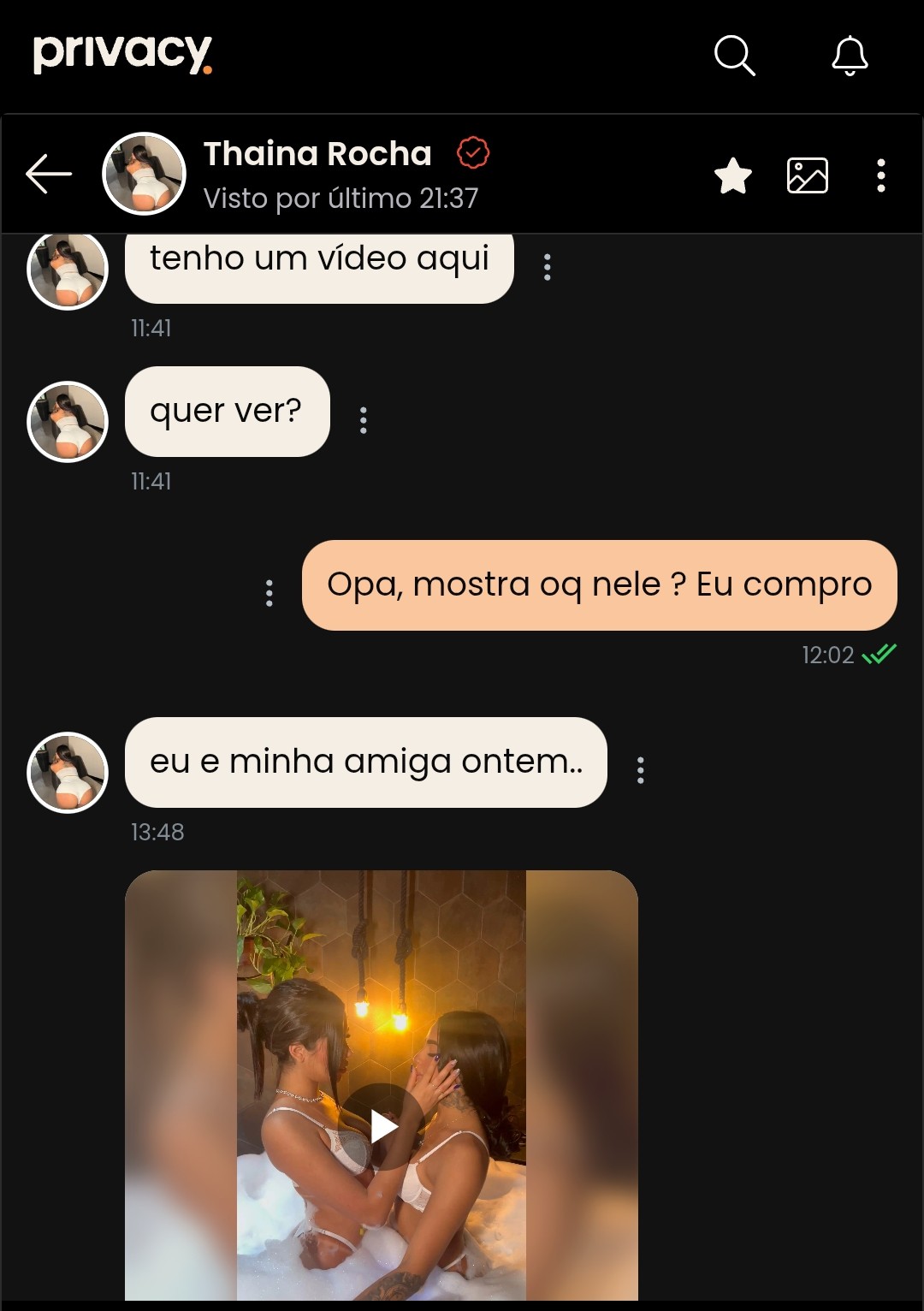Open options for the "quer ver?" message

(364, 420)
